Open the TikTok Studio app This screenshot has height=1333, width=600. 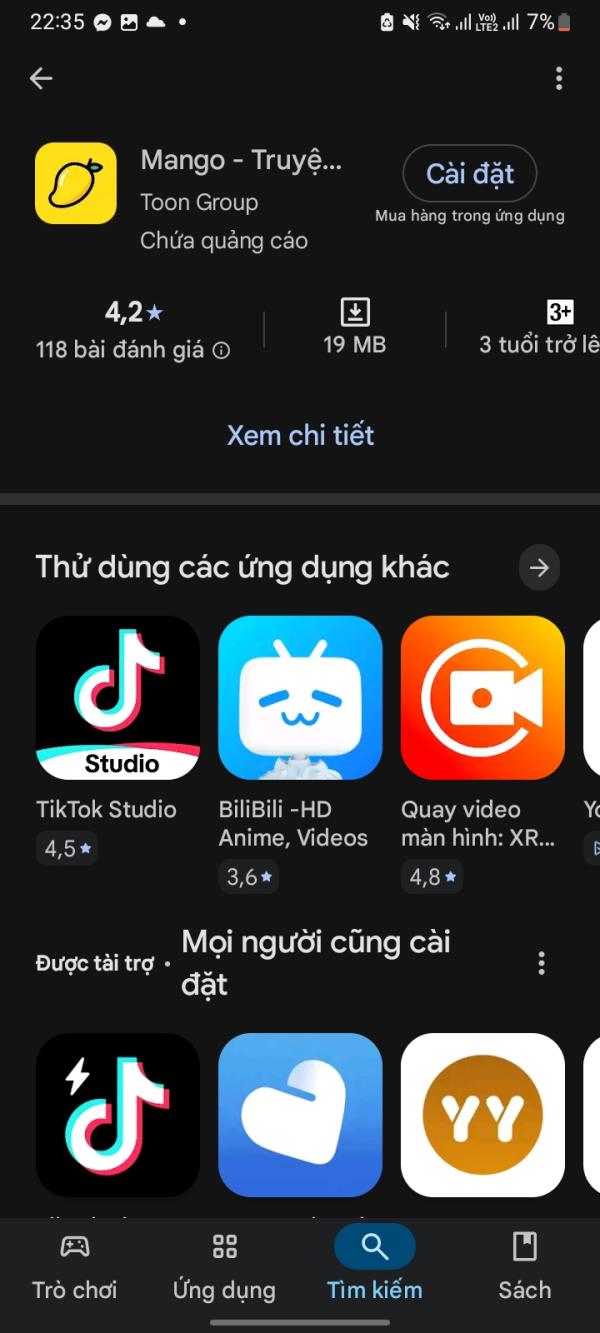click(118, 698)
